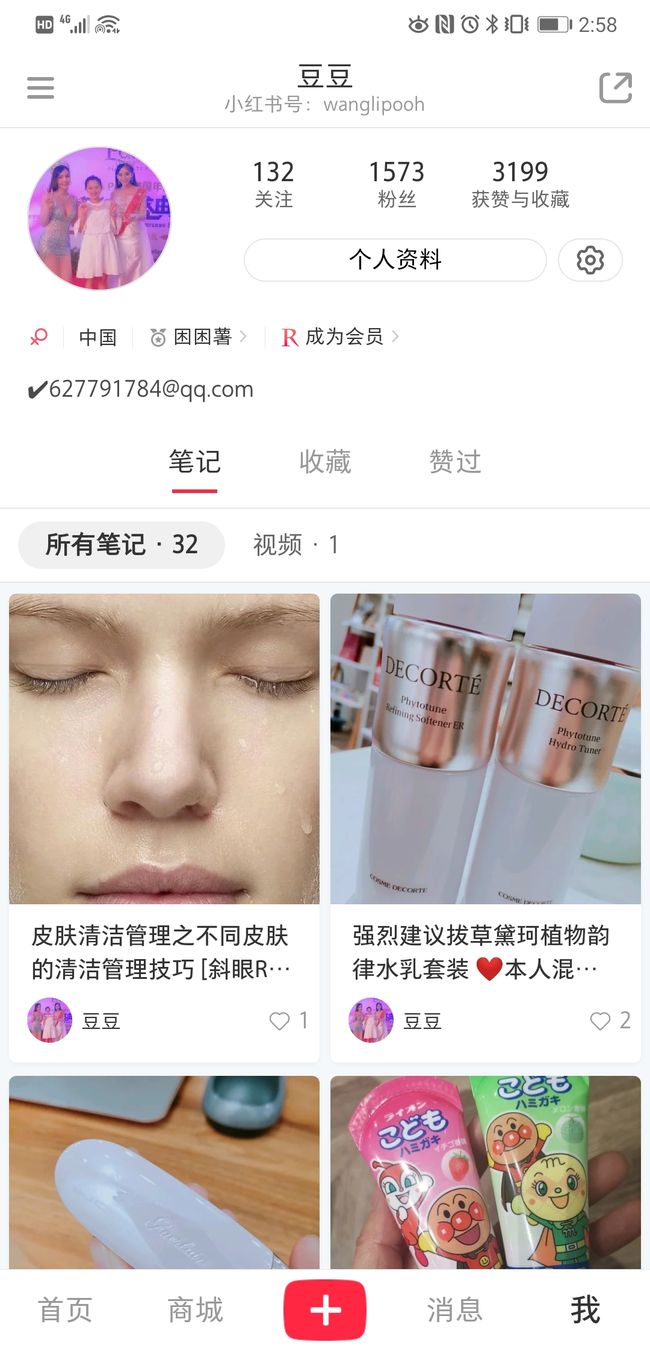Select the 所有笔记 · 32 chip

[121, 545]
